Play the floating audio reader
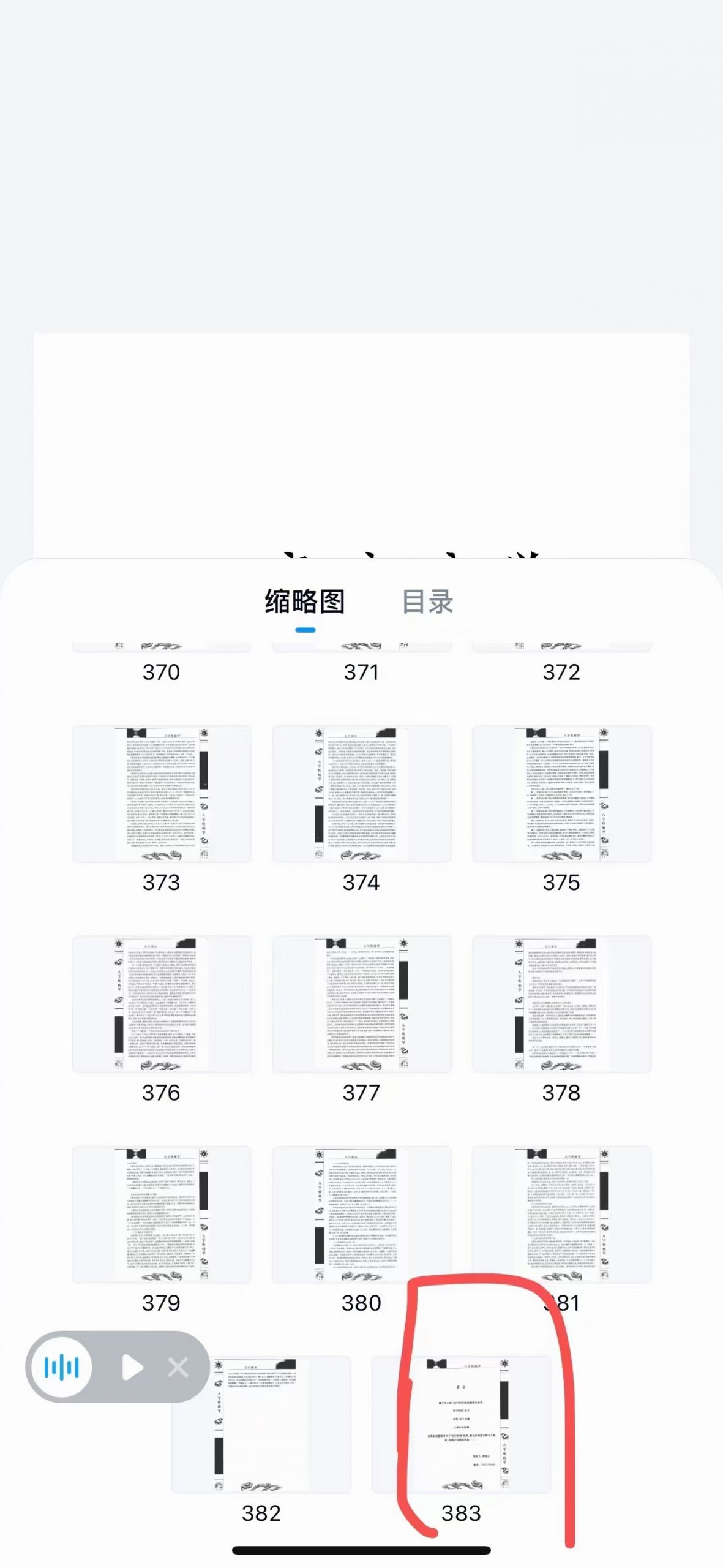The width and height of the screenshot is (723, 1568). (132, 1367)
